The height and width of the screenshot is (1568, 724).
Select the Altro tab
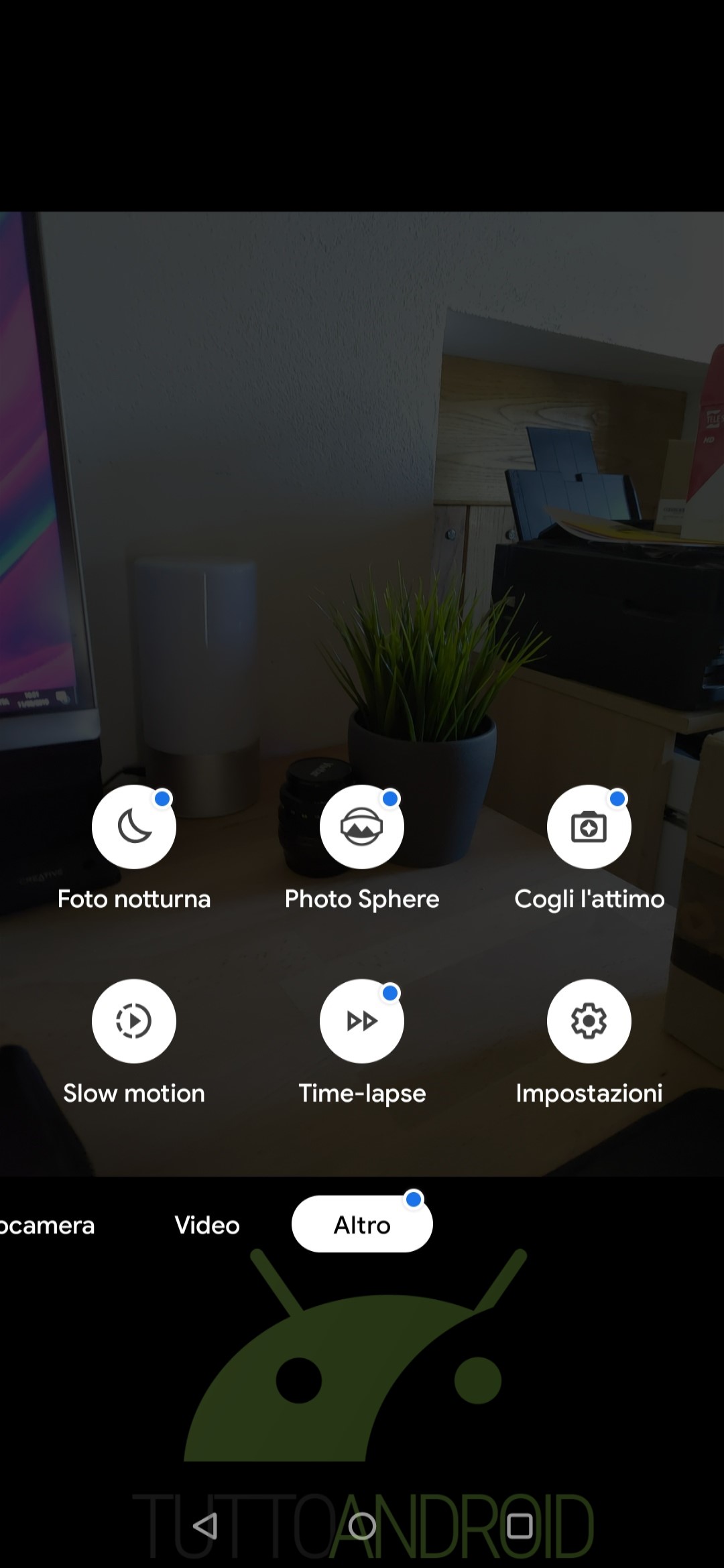362,1224
